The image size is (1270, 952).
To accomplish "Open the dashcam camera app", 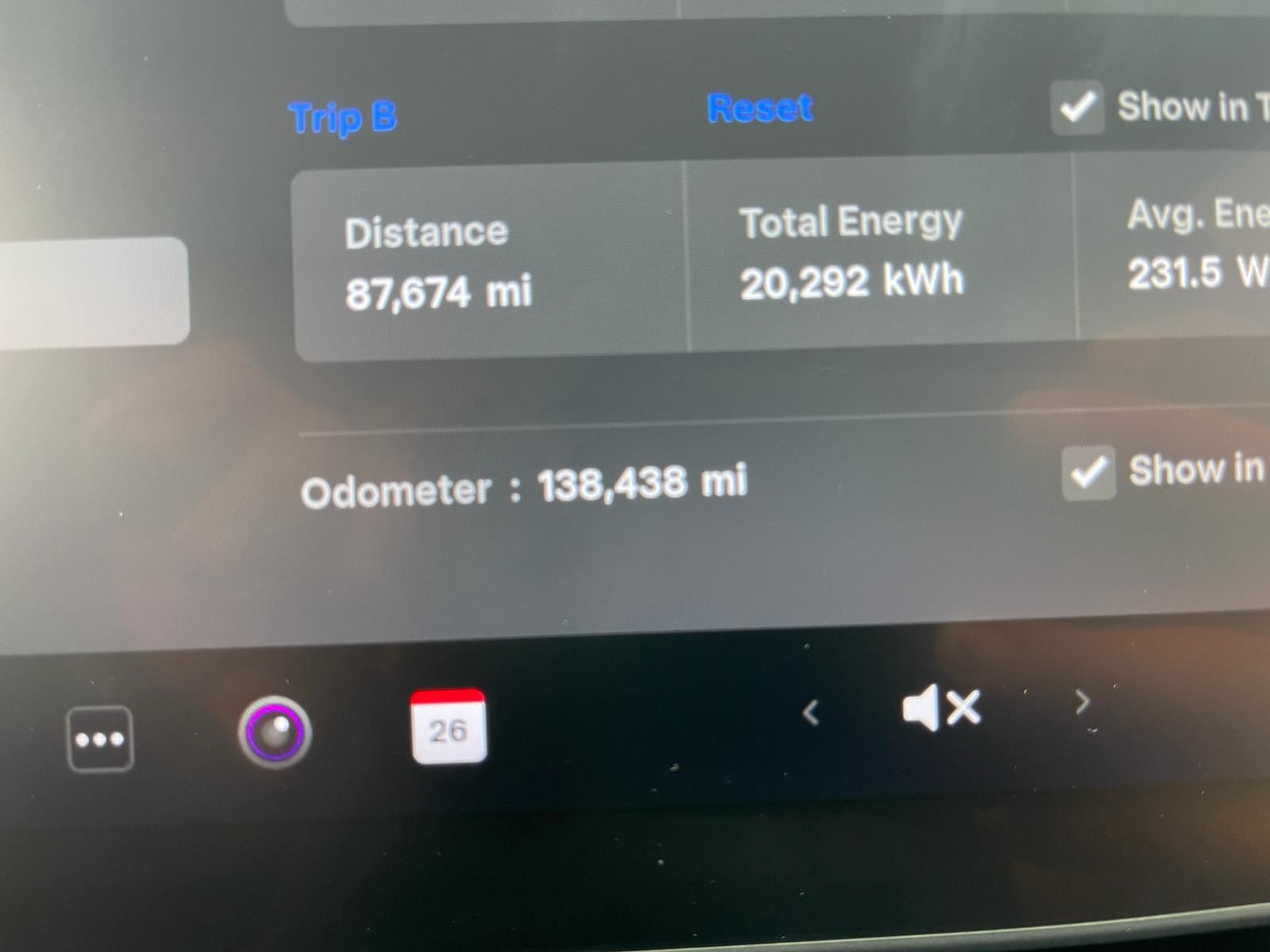I will point(275,731).
